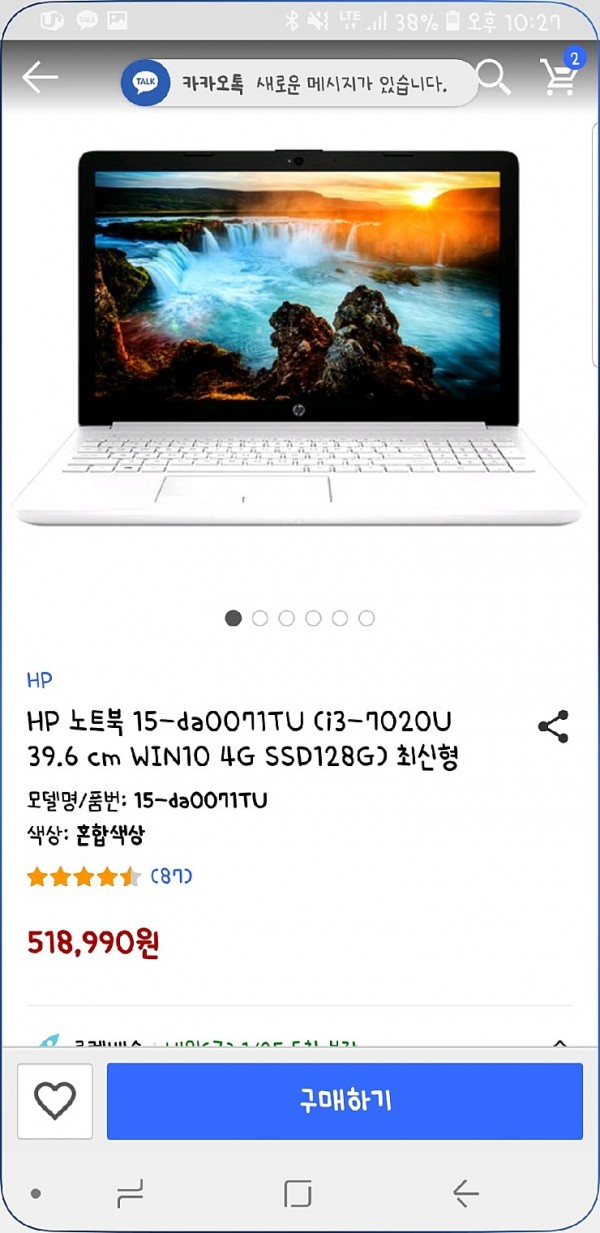
Task: Open the KakaoTalk new message notification
Action: (x=298, y=83)
